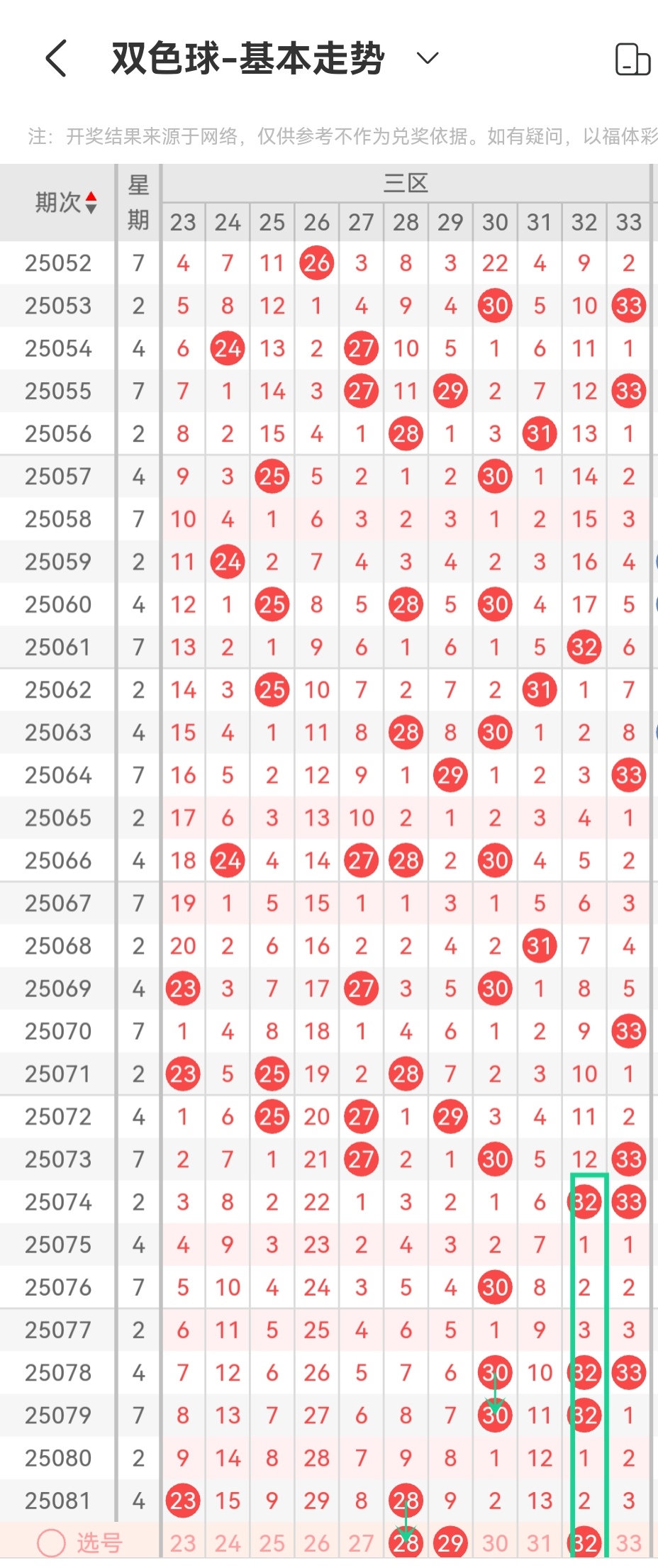
Task: Click period number 25081
Action: pyautogui.click(x=57, y=1500)
